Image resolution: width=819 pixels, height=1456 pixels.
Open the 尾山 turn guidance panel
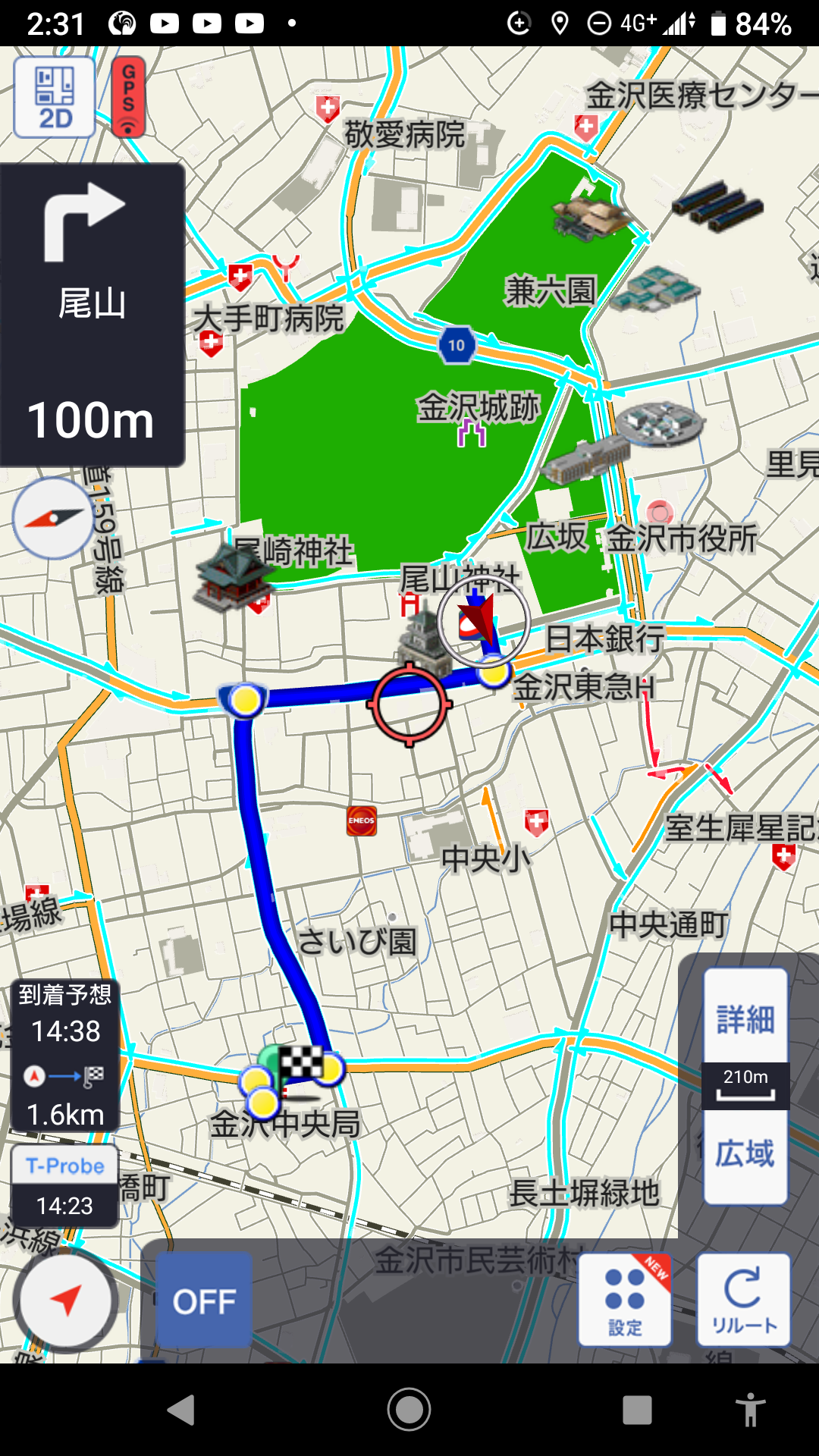(92, 315)
